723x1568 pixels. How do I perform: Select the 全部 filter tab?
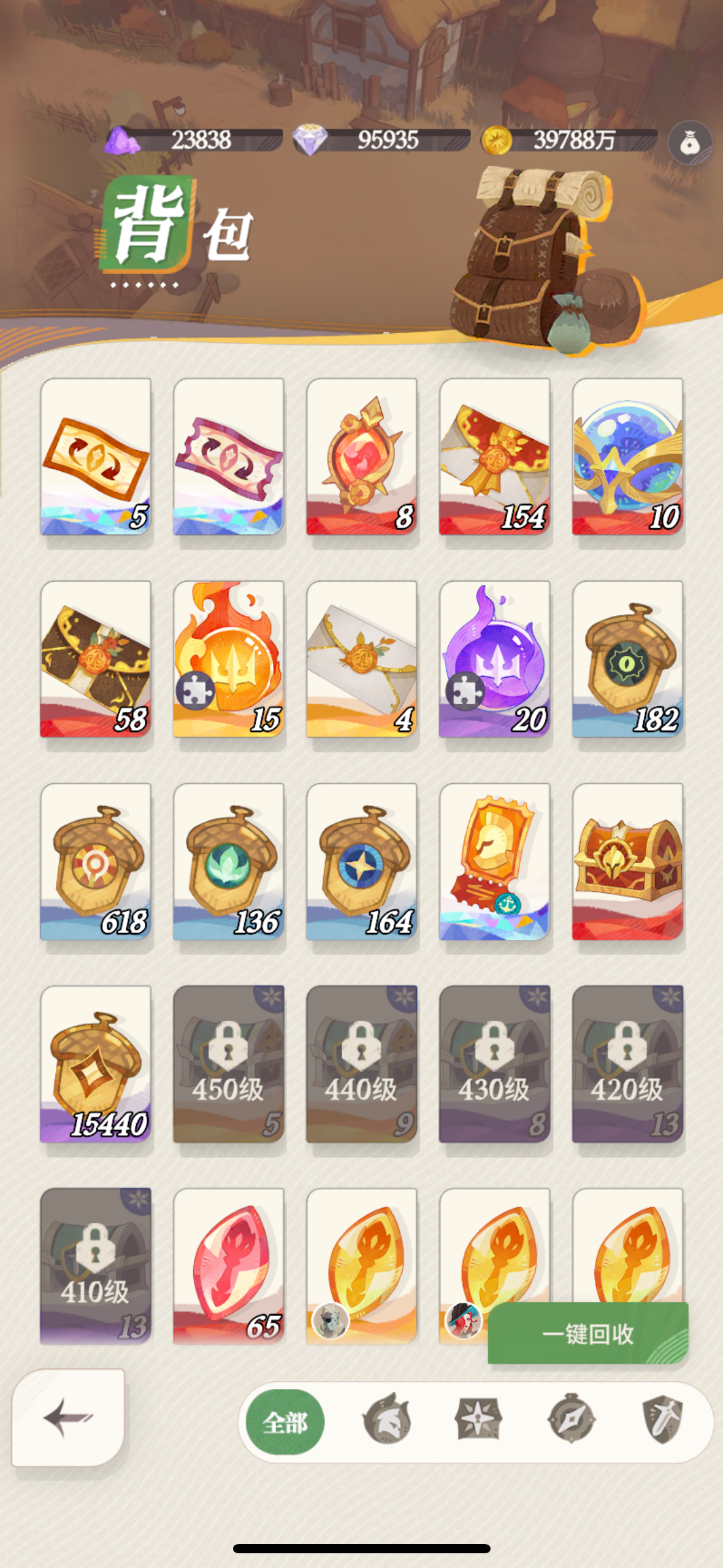[x=285, y=1422]
